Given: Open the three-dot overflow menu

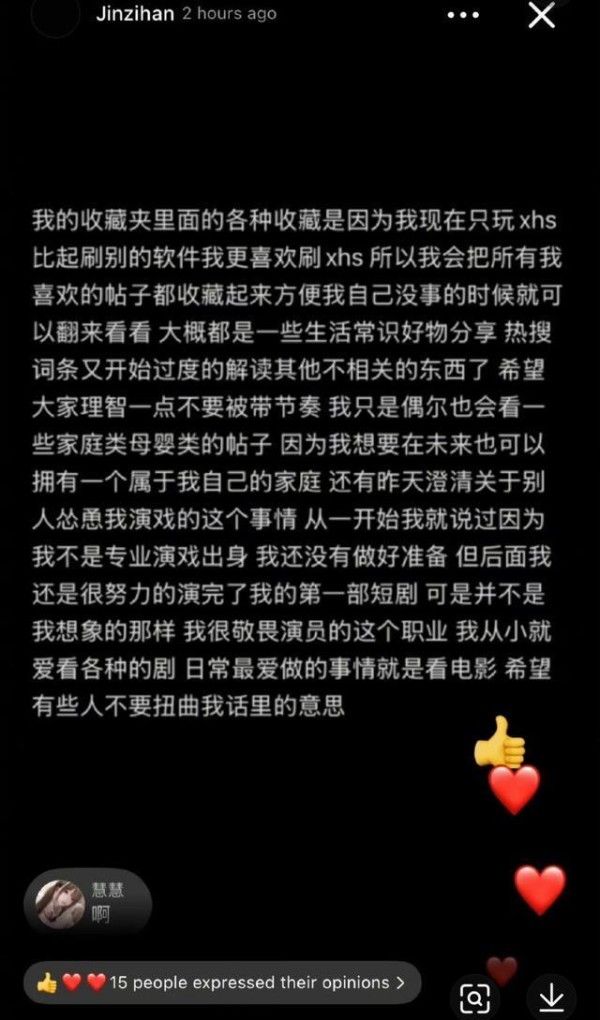Looking at the screenshot, I should coord(463,16).
